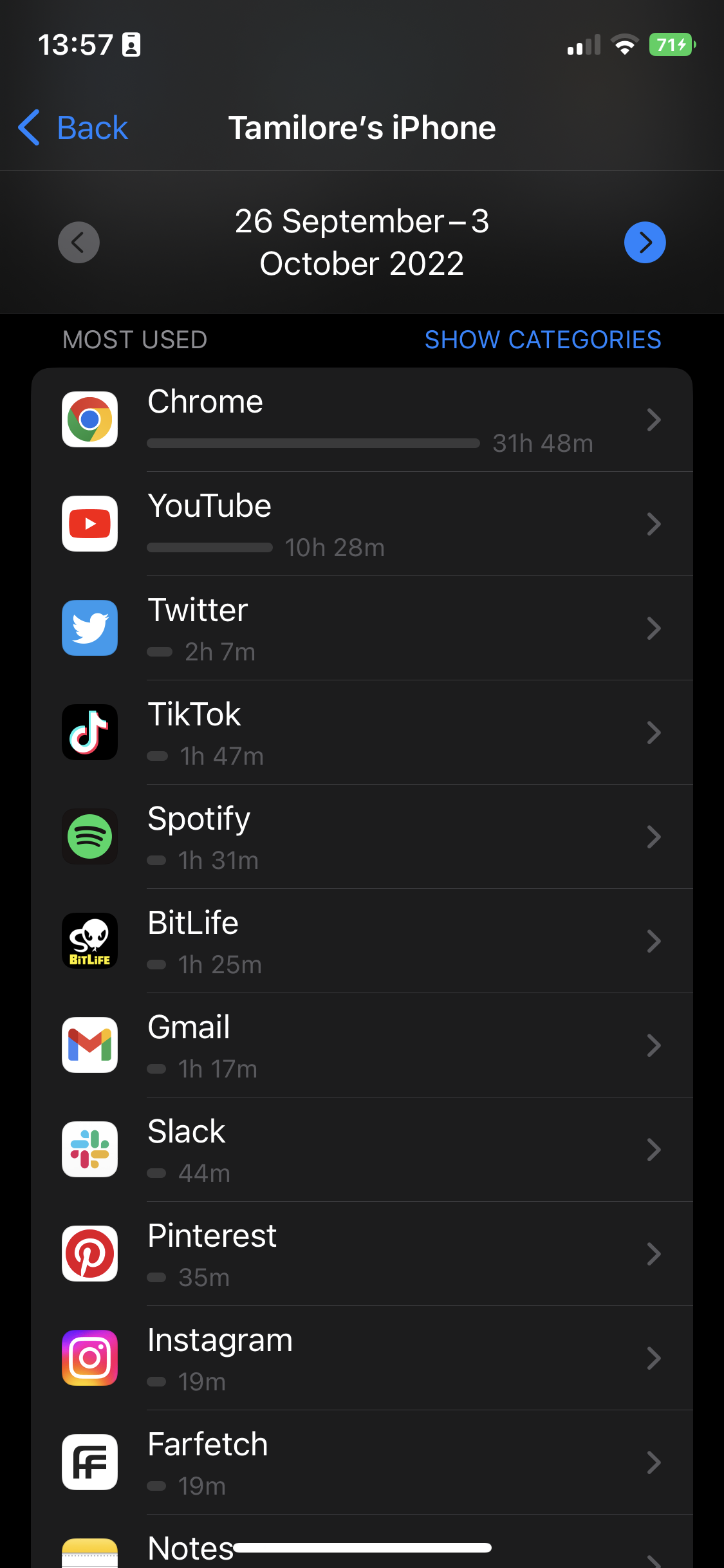View Instagram usage details
The width and height of the screenshot is (724, 1568).
pyautogui.click(x=362, y=1358)
